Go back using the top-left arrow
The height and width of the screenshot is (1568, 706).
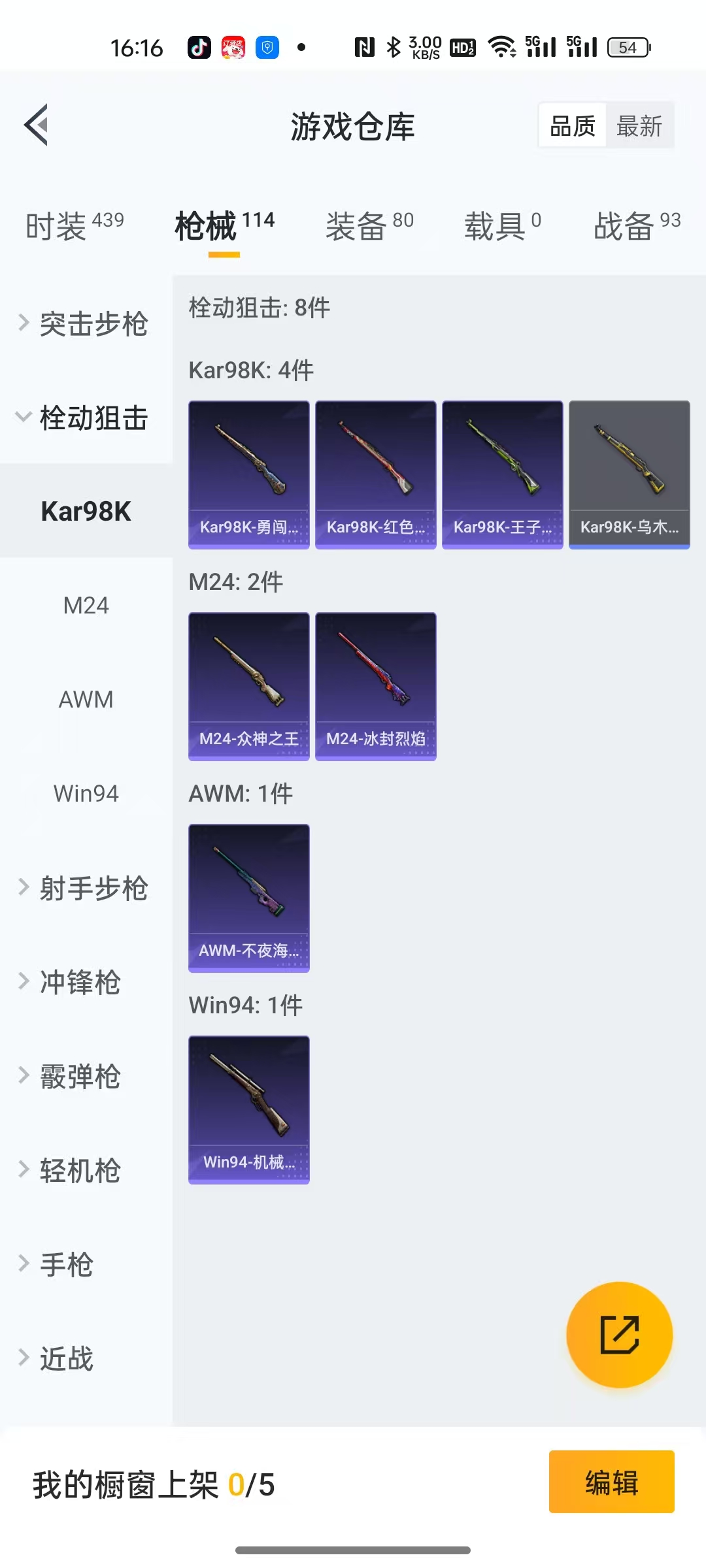[x=37, y=125]
